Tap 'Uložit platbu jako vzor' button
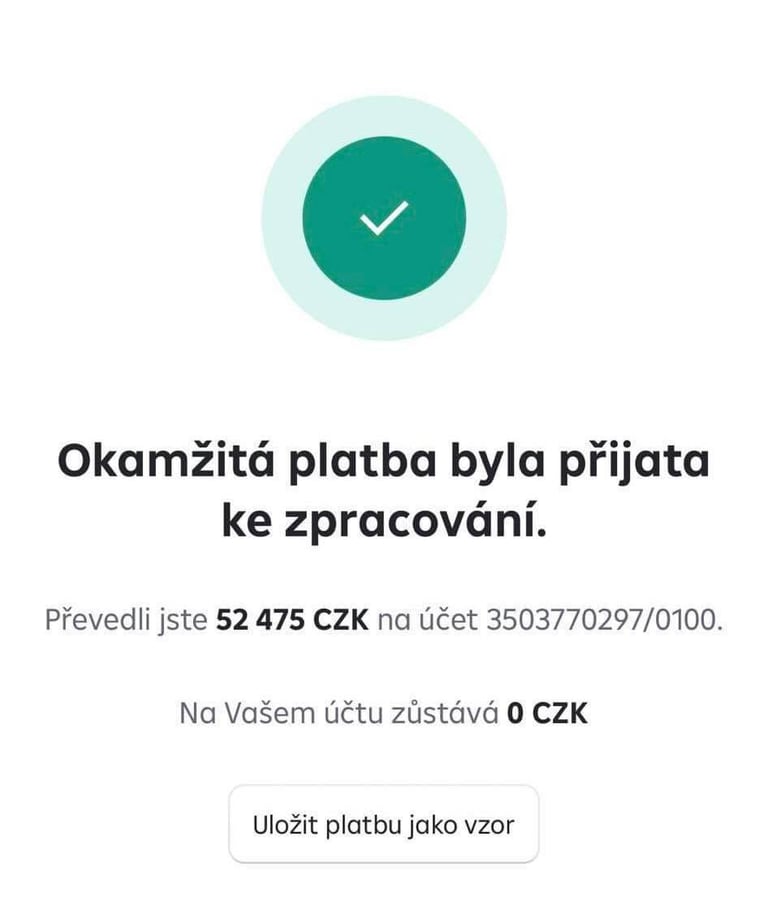768x901 pixels. [x=383, y=825]
